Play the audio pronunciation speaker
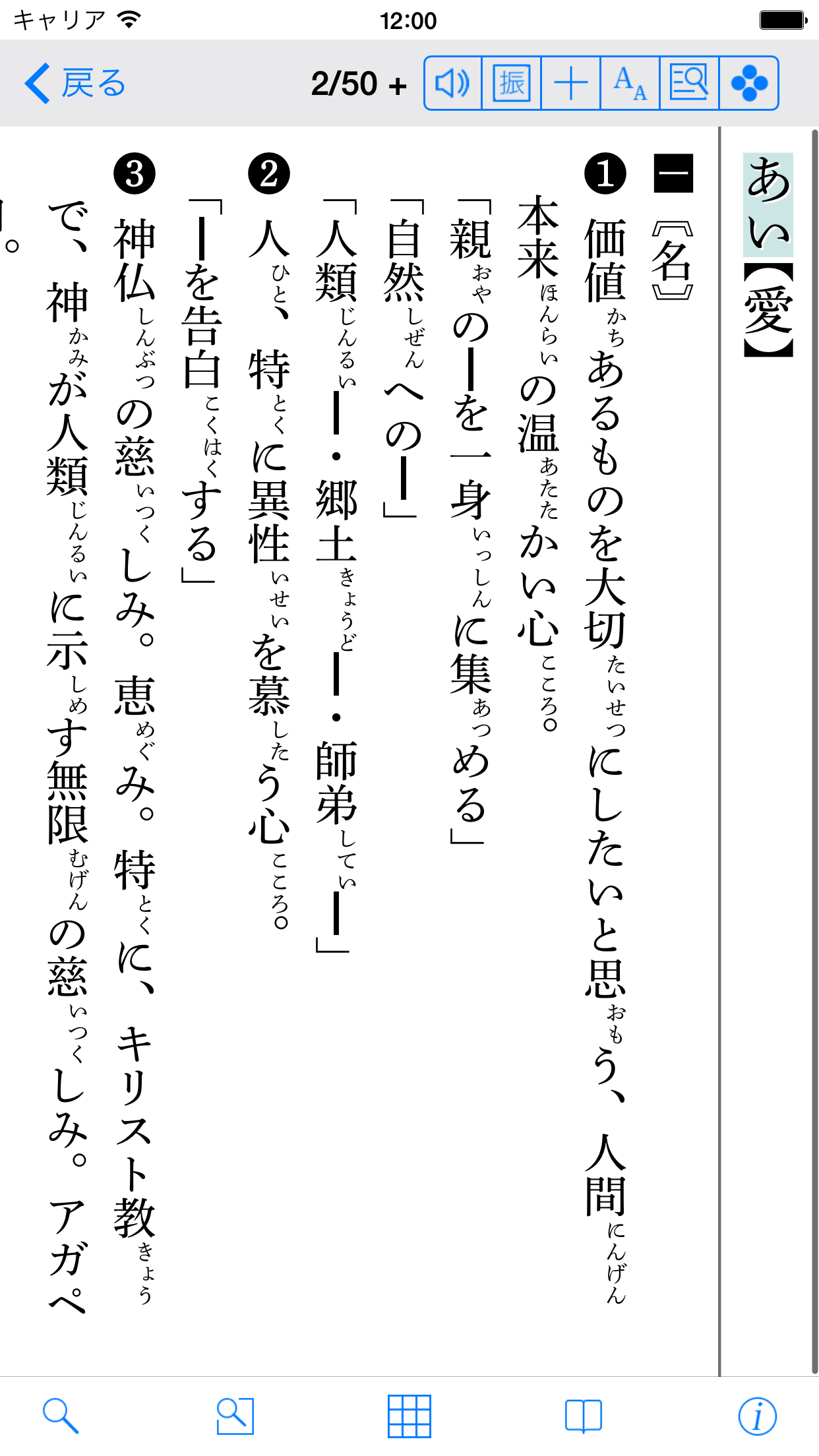The image size is (819, 1456). coord(453,84)
